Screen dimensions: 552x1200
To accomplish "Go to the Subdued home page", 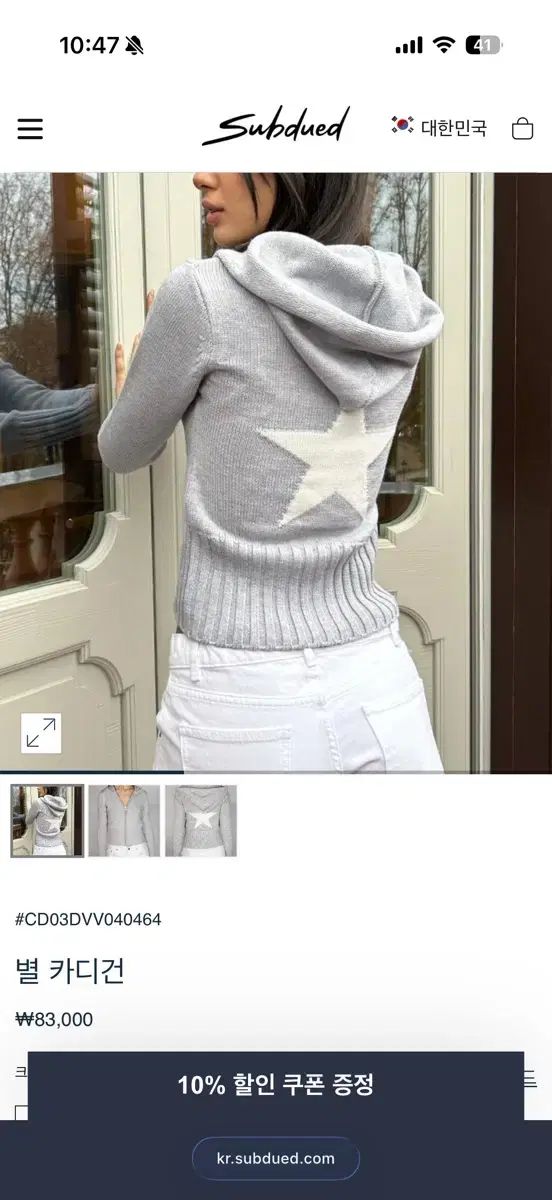I will point(276,128).
